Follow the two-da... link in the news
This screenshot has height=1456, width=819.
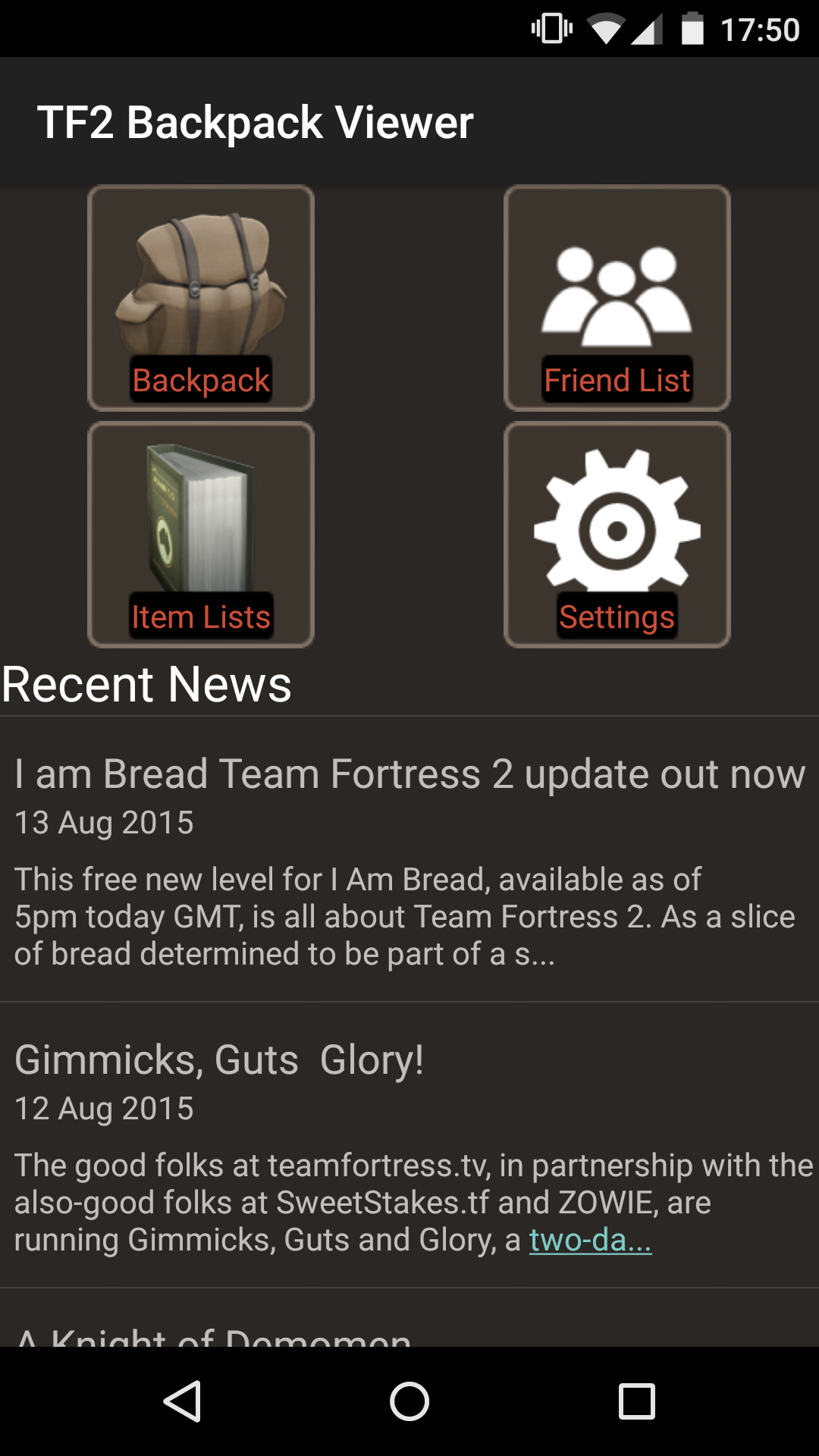pos(590,1241)
